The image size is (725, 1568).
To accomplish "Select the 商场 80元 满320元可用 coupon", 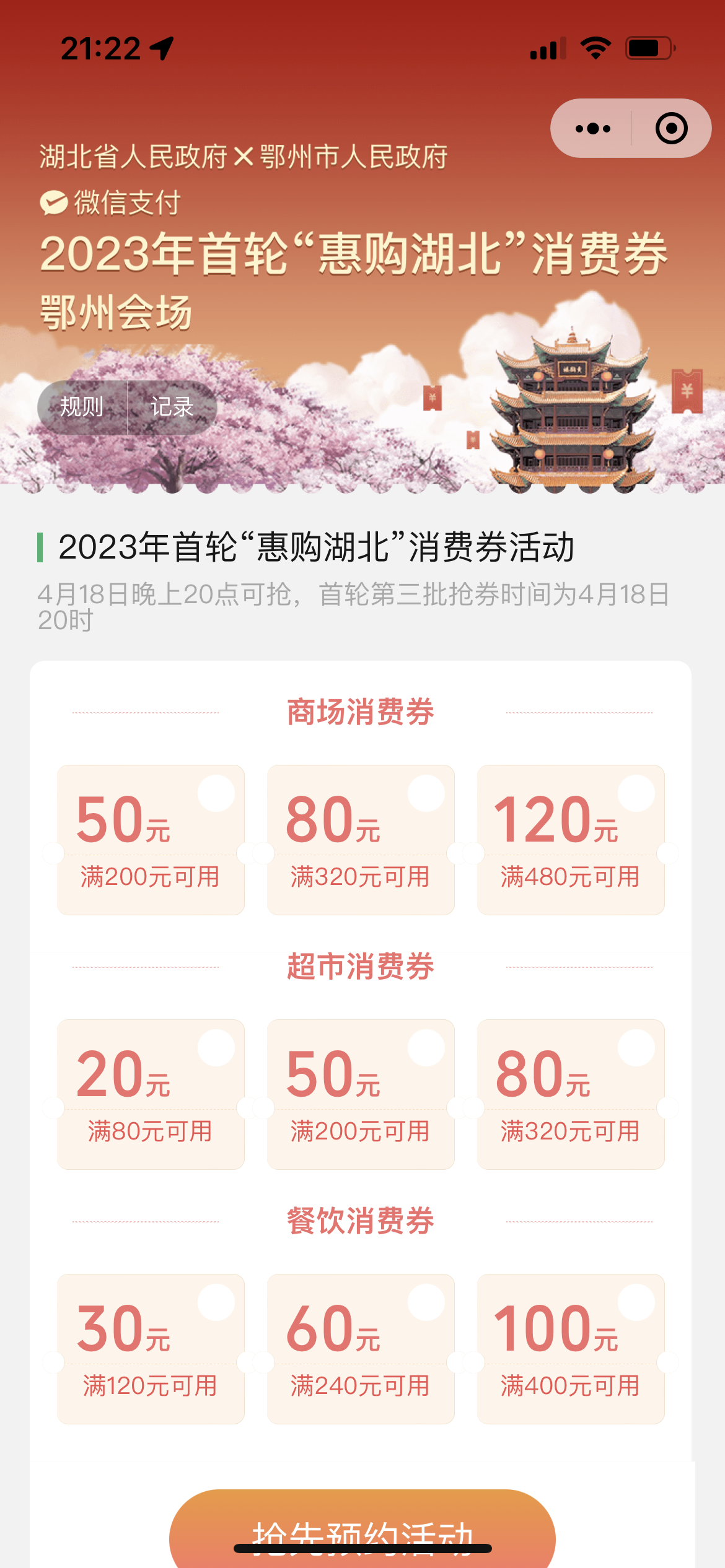I will (361, 840).
